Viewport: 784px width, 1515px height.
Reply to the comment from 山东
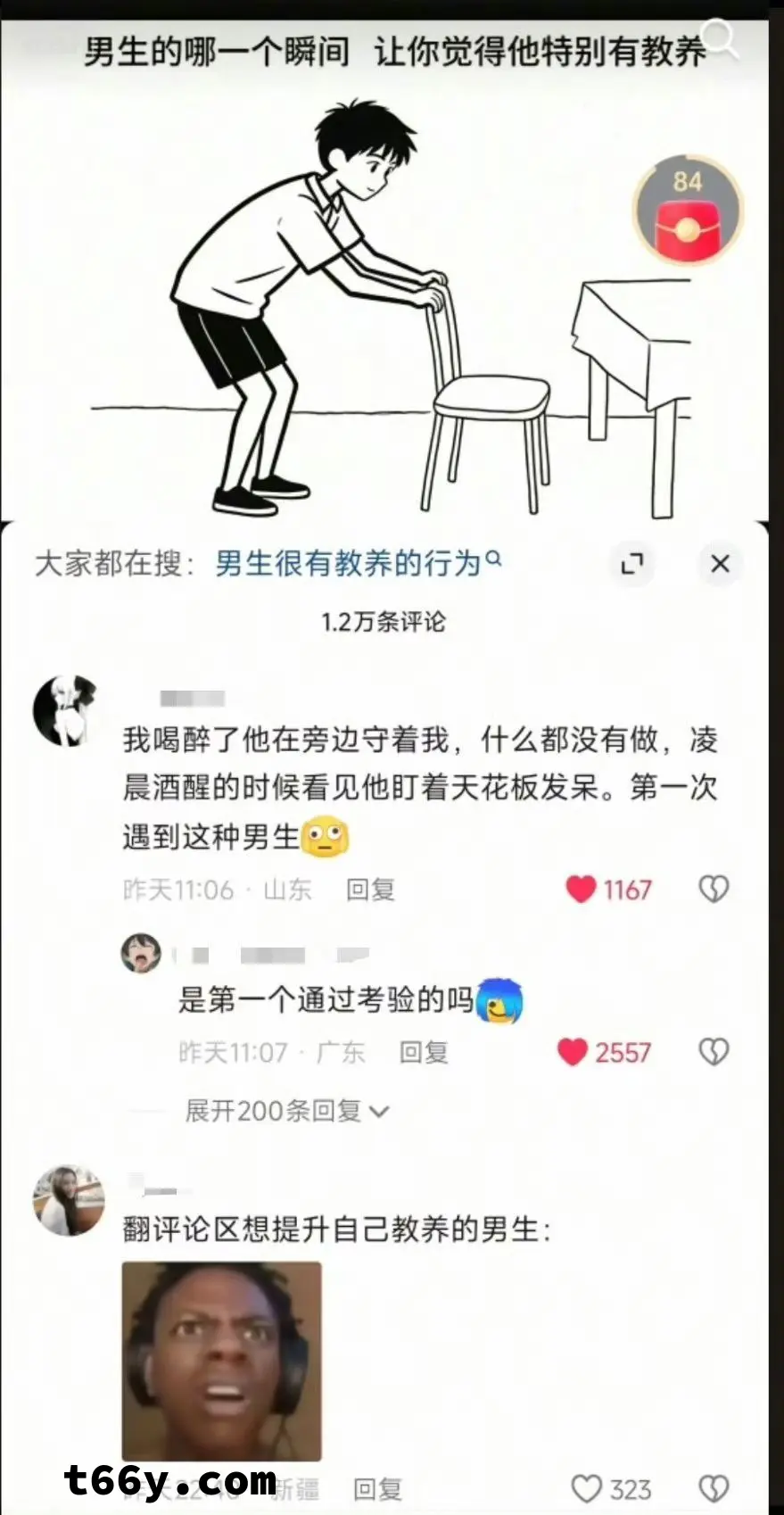tap(370, 890)
